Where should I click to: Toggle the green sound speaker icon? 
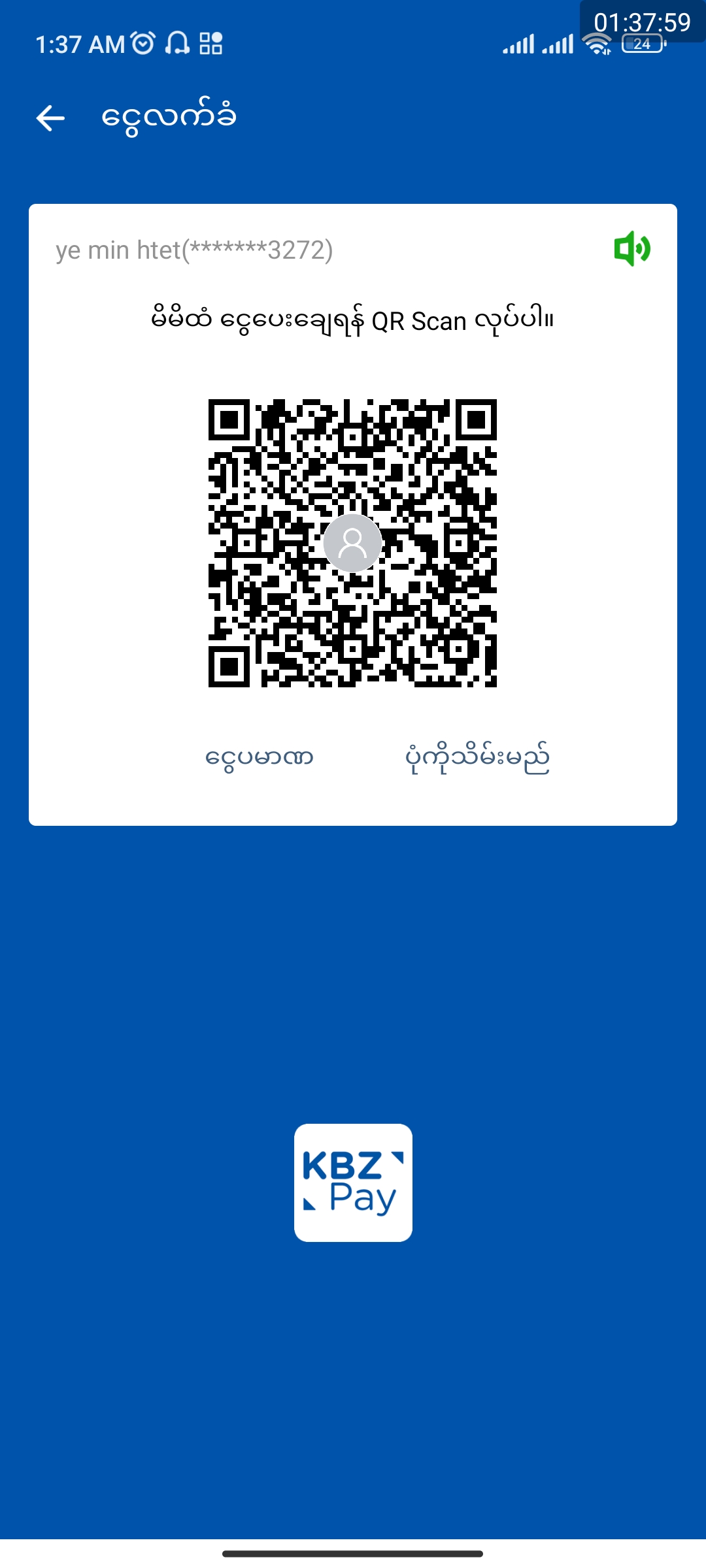[x=631, y=249]
